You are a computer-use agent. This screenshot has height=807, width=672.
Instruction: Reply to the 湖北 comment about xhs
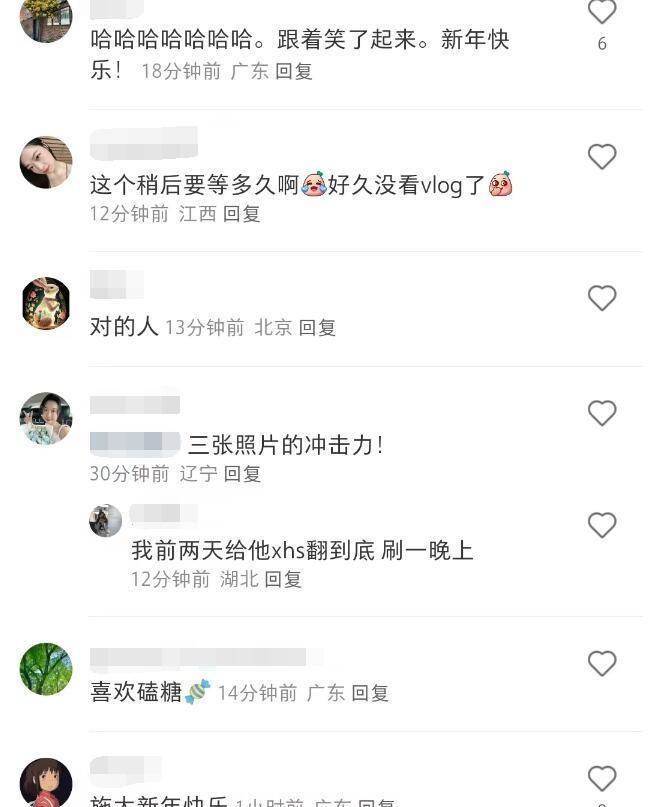pos(283,579)
